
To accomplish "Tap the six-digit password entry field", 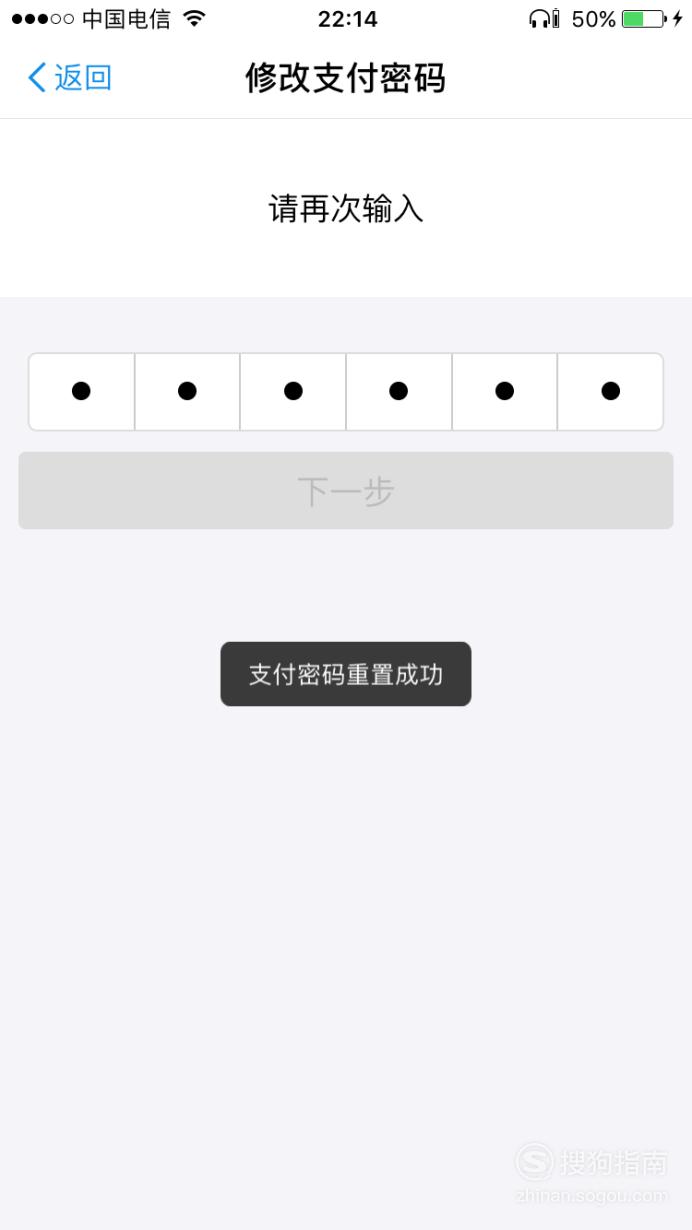I will point(346,392).
